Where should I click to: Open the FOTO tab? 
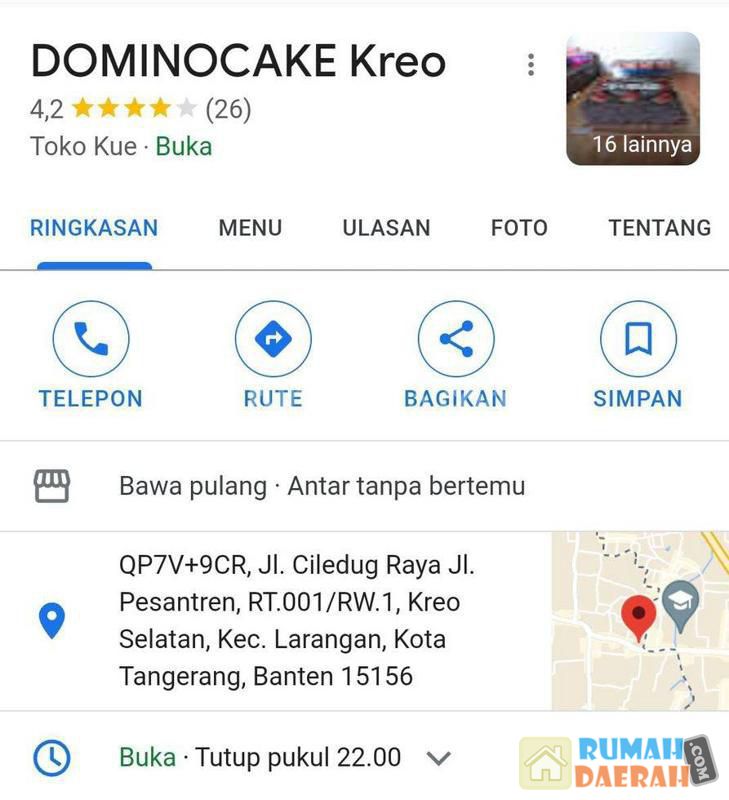519,228
